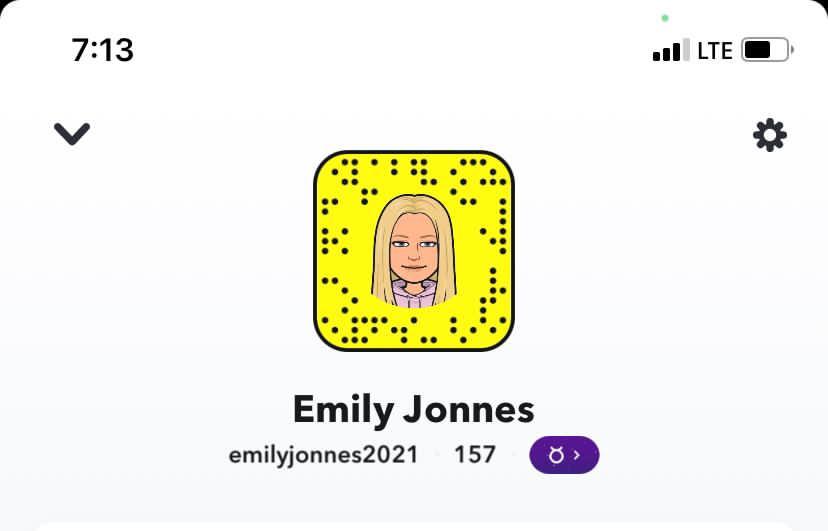Viewport: 828px width, 531px height.
Task: Collapse the profile with the down chevron
Action: click(72, 133)
